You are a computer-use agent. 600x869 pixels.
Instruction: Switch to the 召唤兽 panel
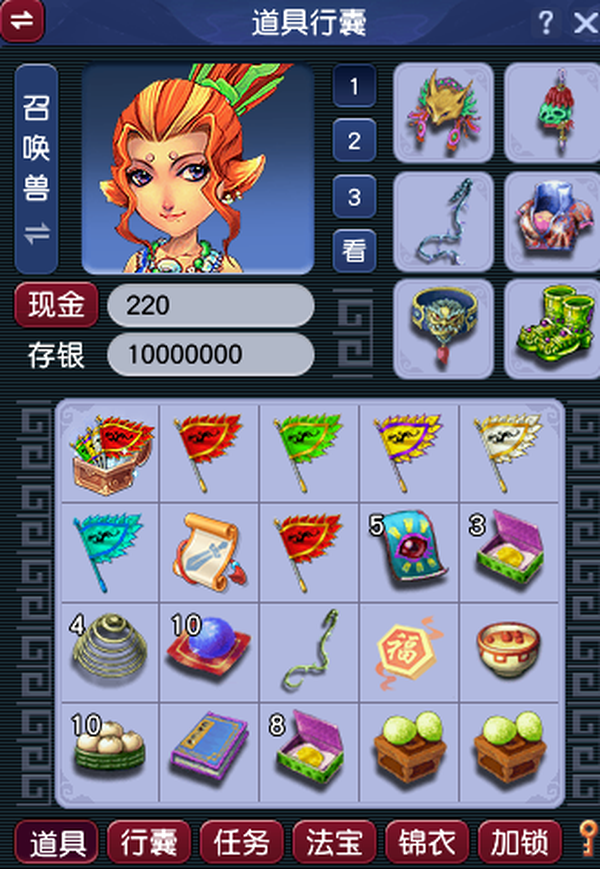(37, 169)
